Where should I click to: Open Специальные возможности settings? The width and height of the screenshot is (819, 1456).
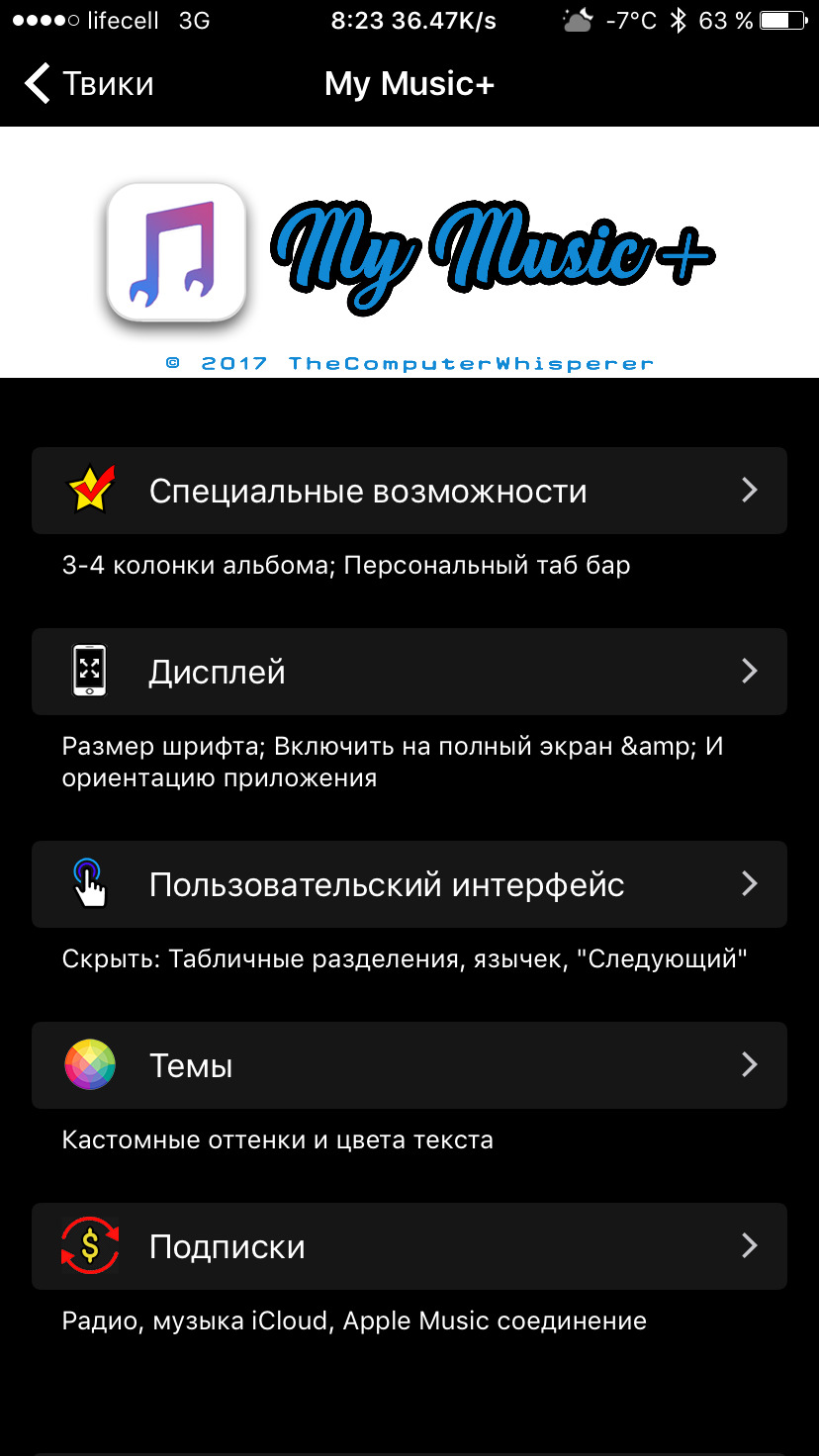(x=409, y=491)
